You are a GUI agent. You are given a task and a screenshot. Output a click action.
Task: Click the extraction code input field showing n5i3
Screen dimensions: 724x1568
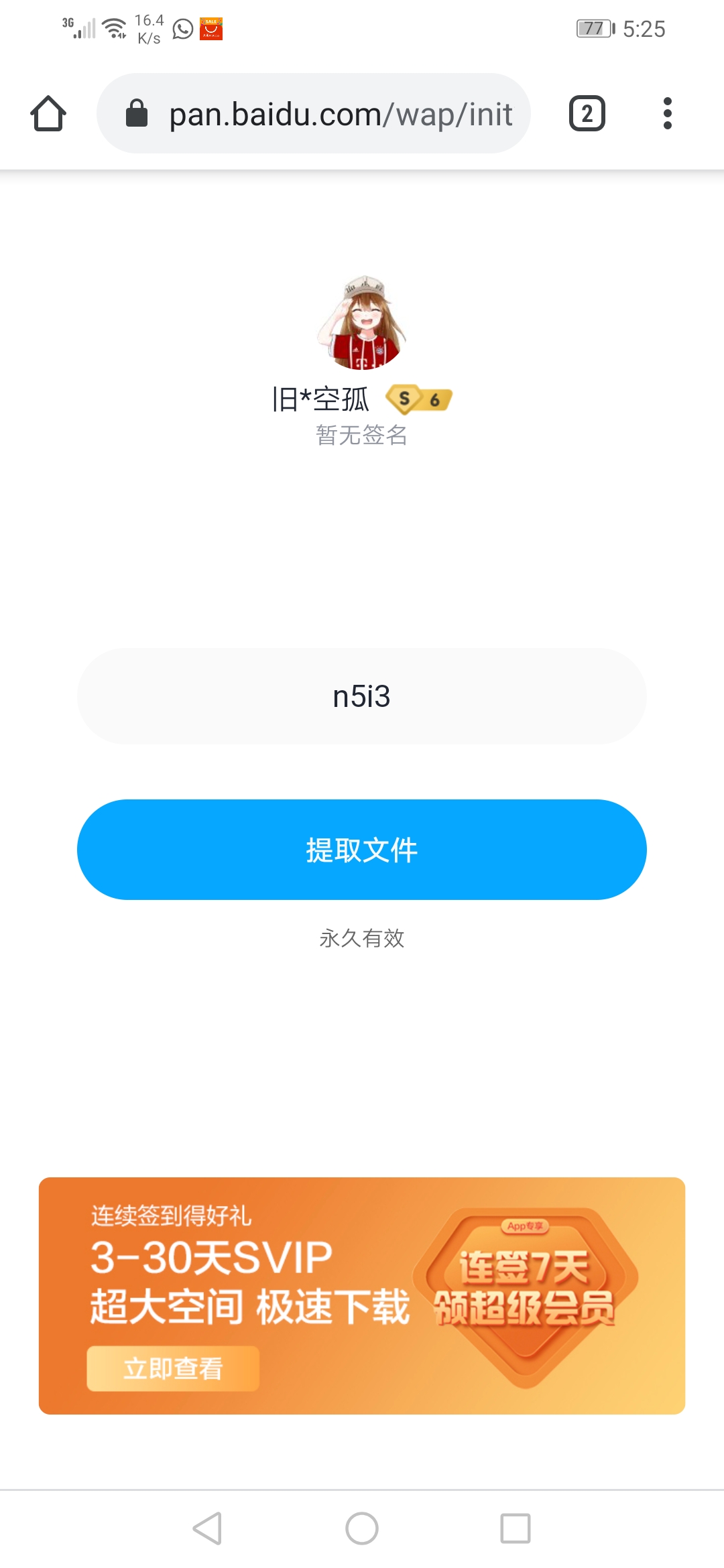tap(362, 697)
